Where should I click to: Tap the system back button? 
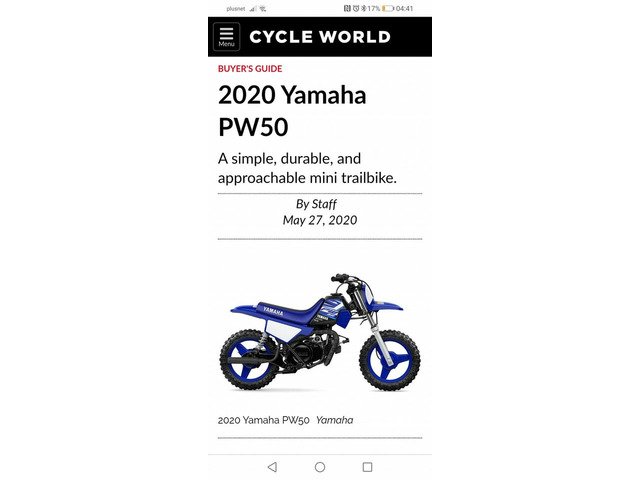point(272,467)
